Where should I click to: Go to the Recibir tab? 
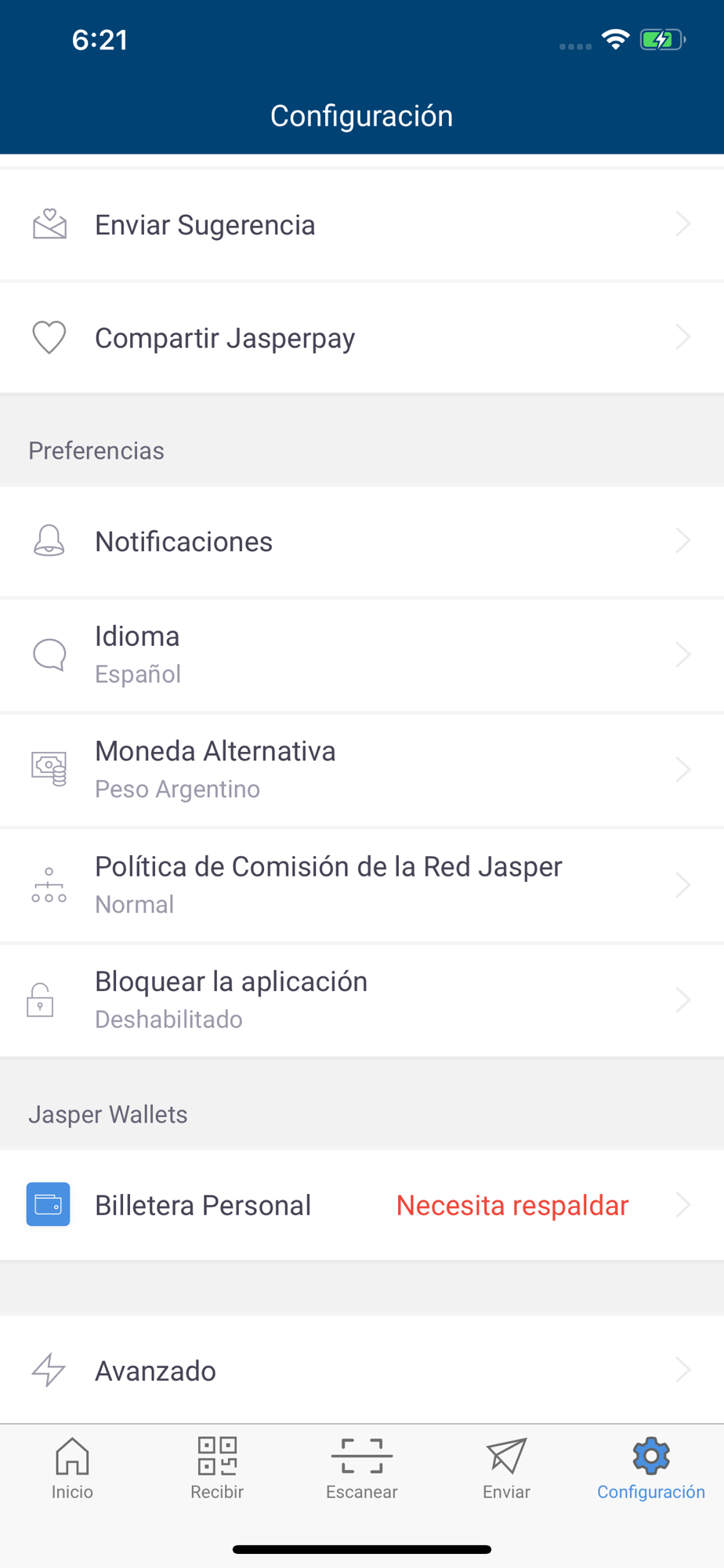(217, 1469)
